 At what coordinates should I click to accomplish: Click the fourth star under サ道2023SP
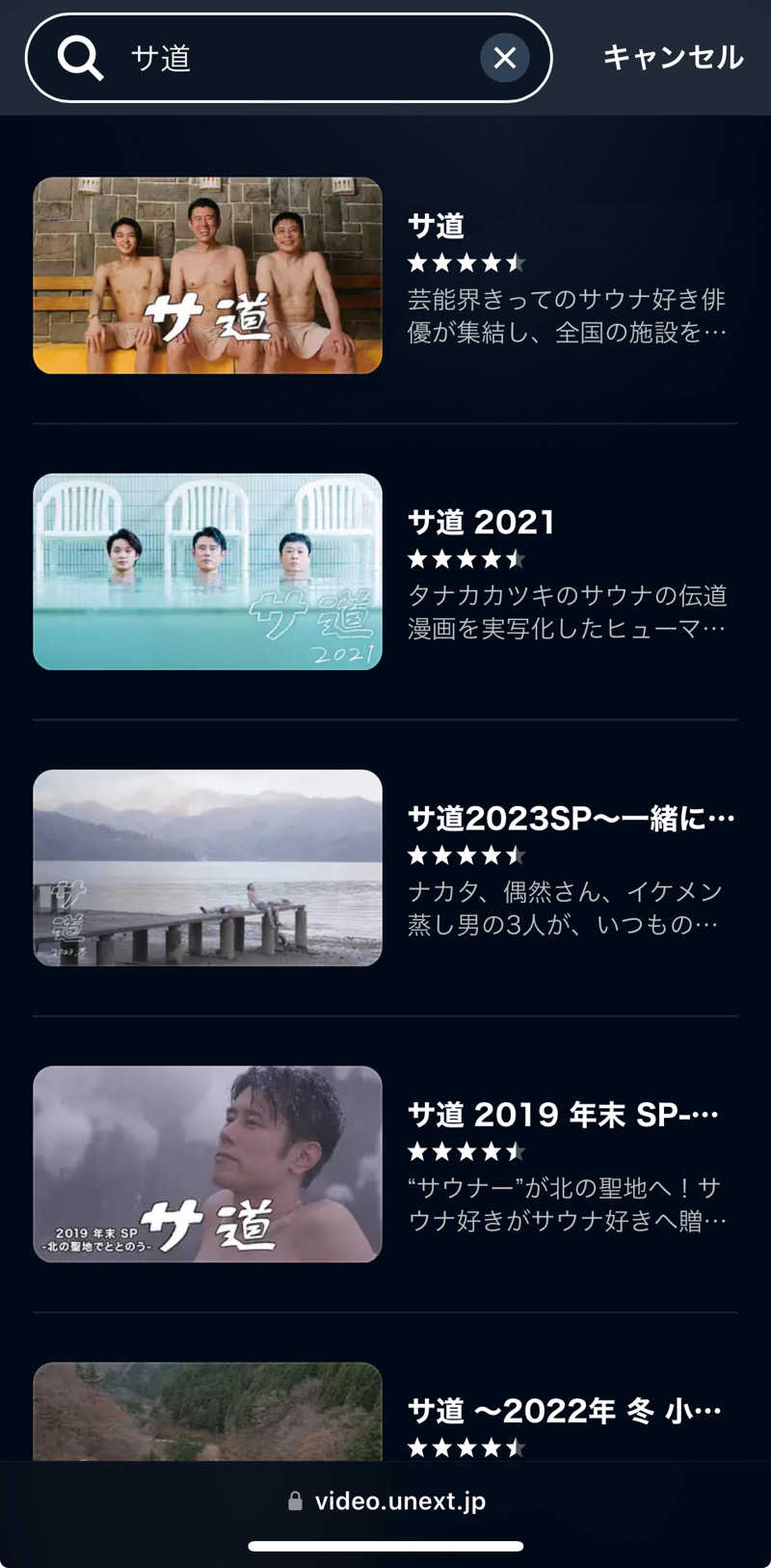[493, 855]
